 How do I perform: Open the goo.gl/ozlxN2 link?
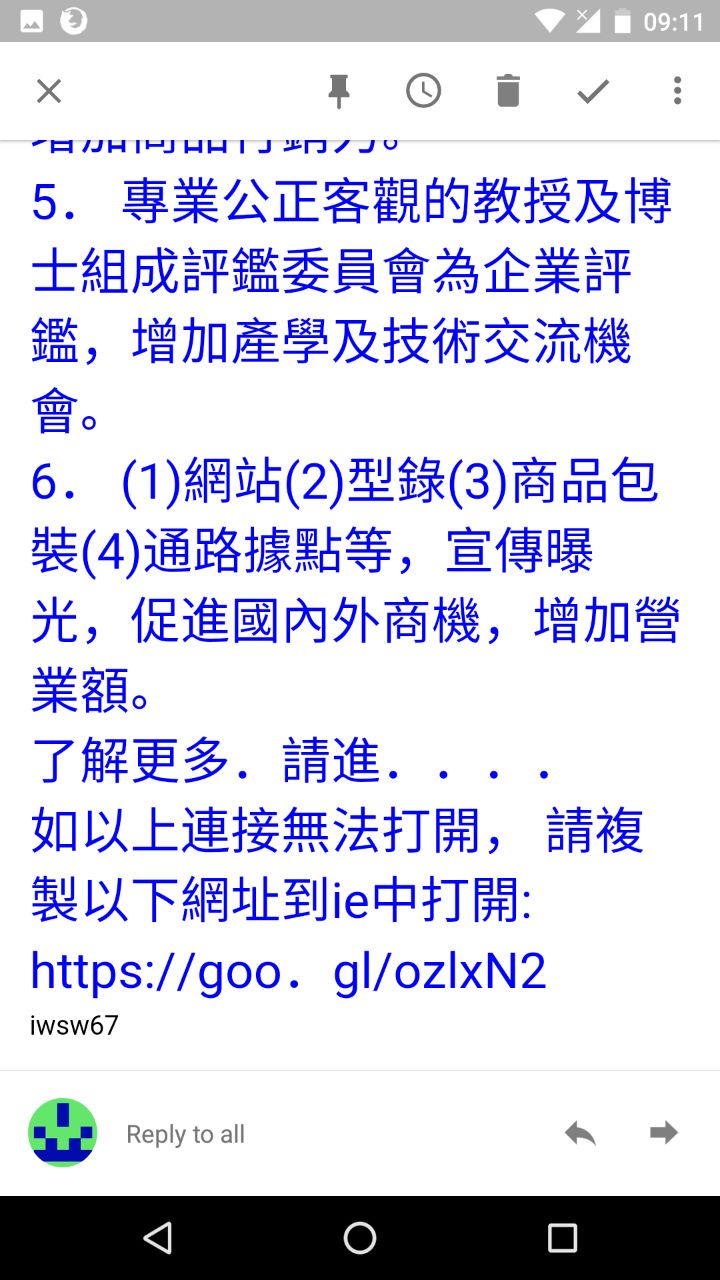coord(288,970)
